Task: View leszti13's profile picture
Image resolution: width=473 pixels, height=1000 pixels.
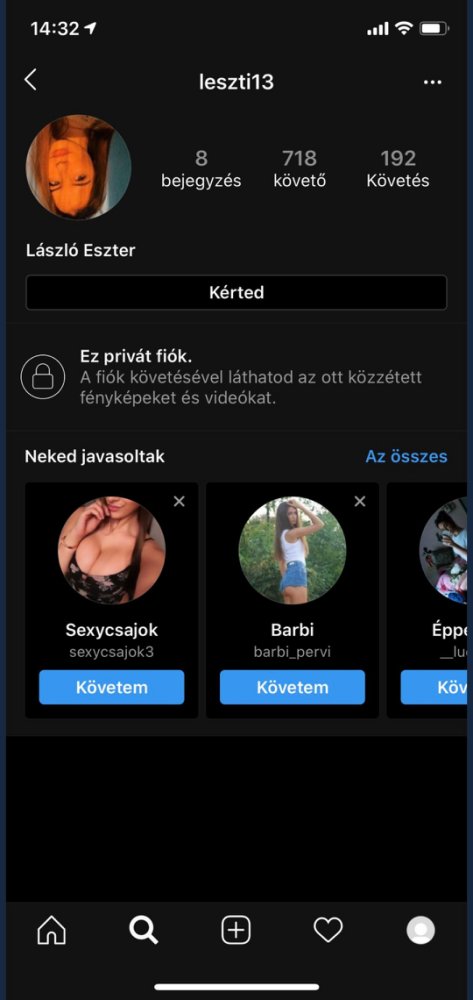Action: click(x=78, y=167)
